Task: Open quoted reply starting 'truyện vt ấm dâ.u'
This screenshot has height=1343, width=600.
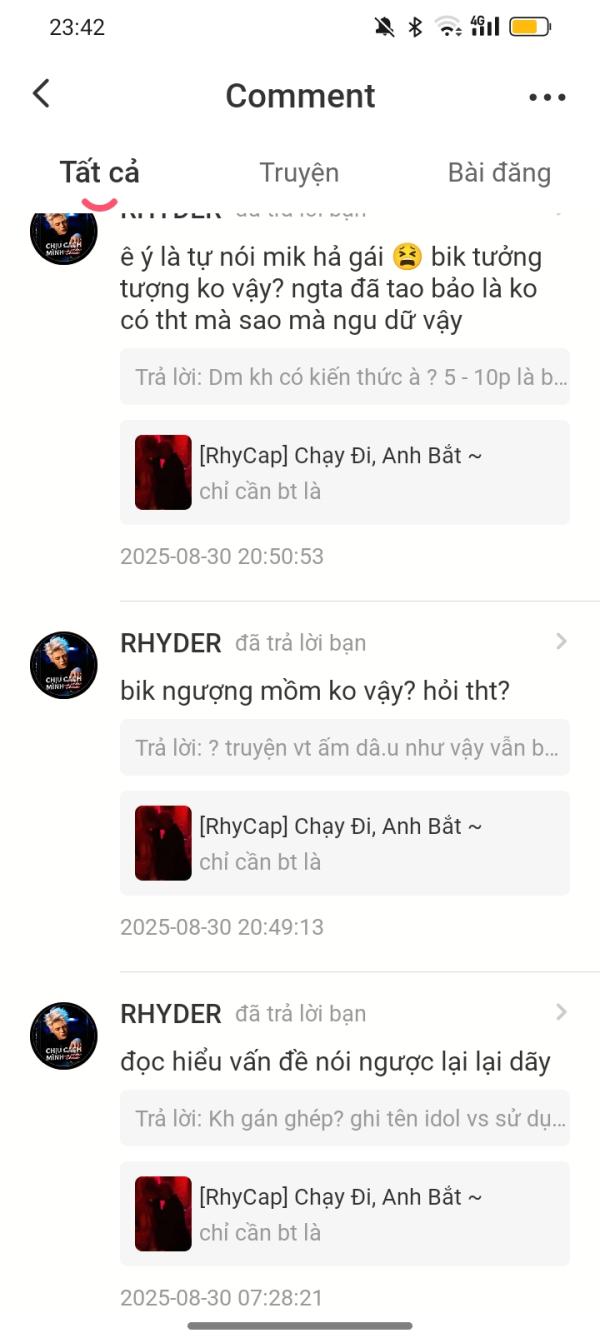Action: pos(345,747)
